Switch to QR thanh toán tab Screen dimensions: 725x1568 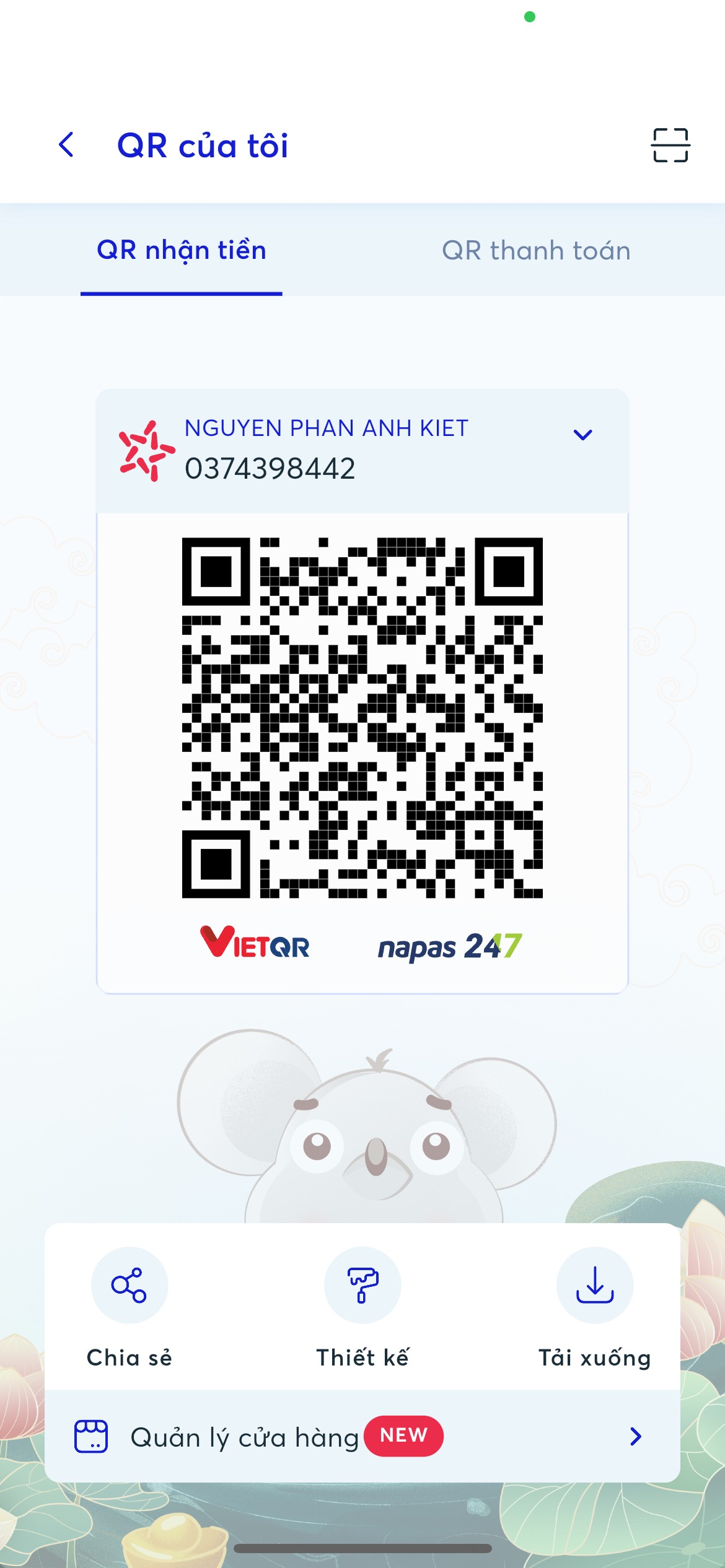pyautogui.click(x=536, y=251)
